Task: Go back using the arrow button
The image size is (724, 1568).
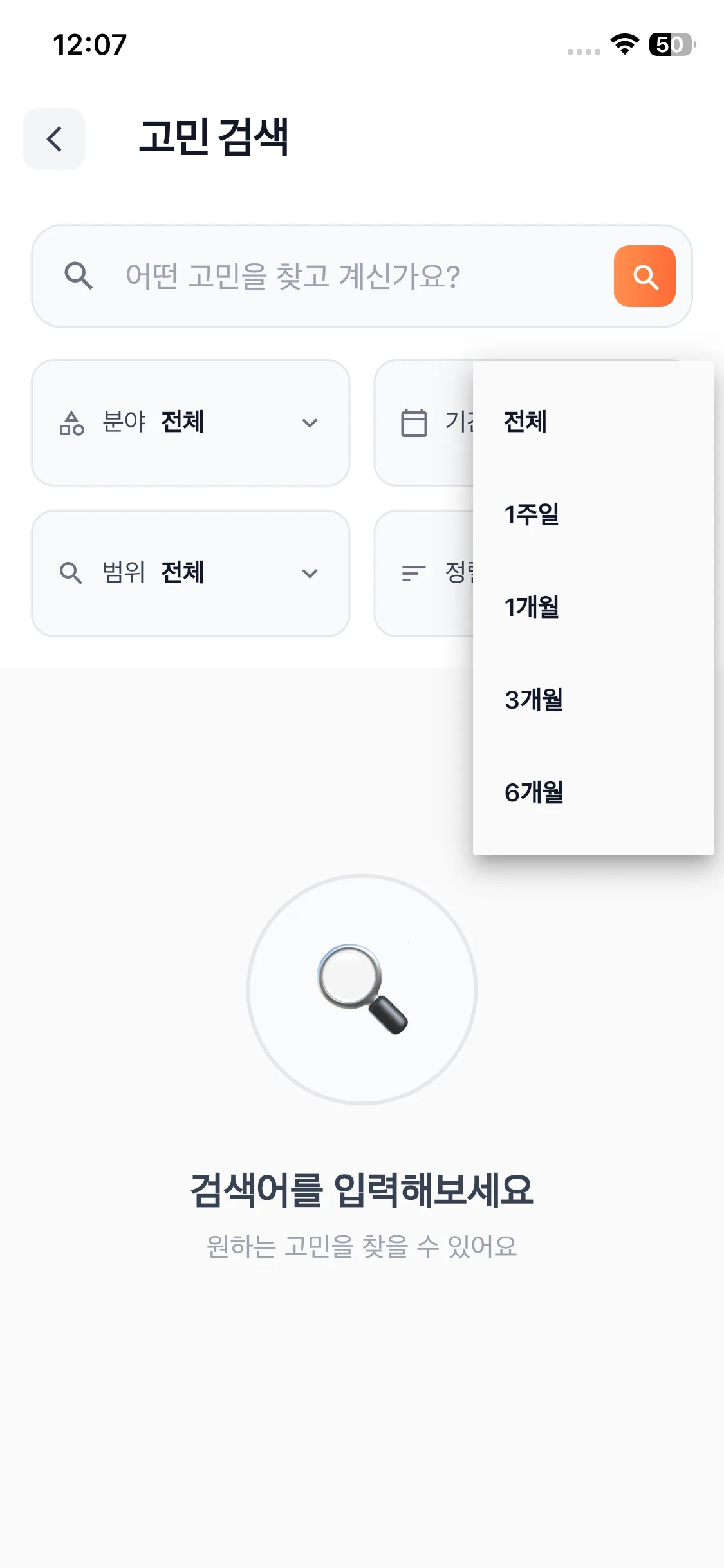Action: 54,139
